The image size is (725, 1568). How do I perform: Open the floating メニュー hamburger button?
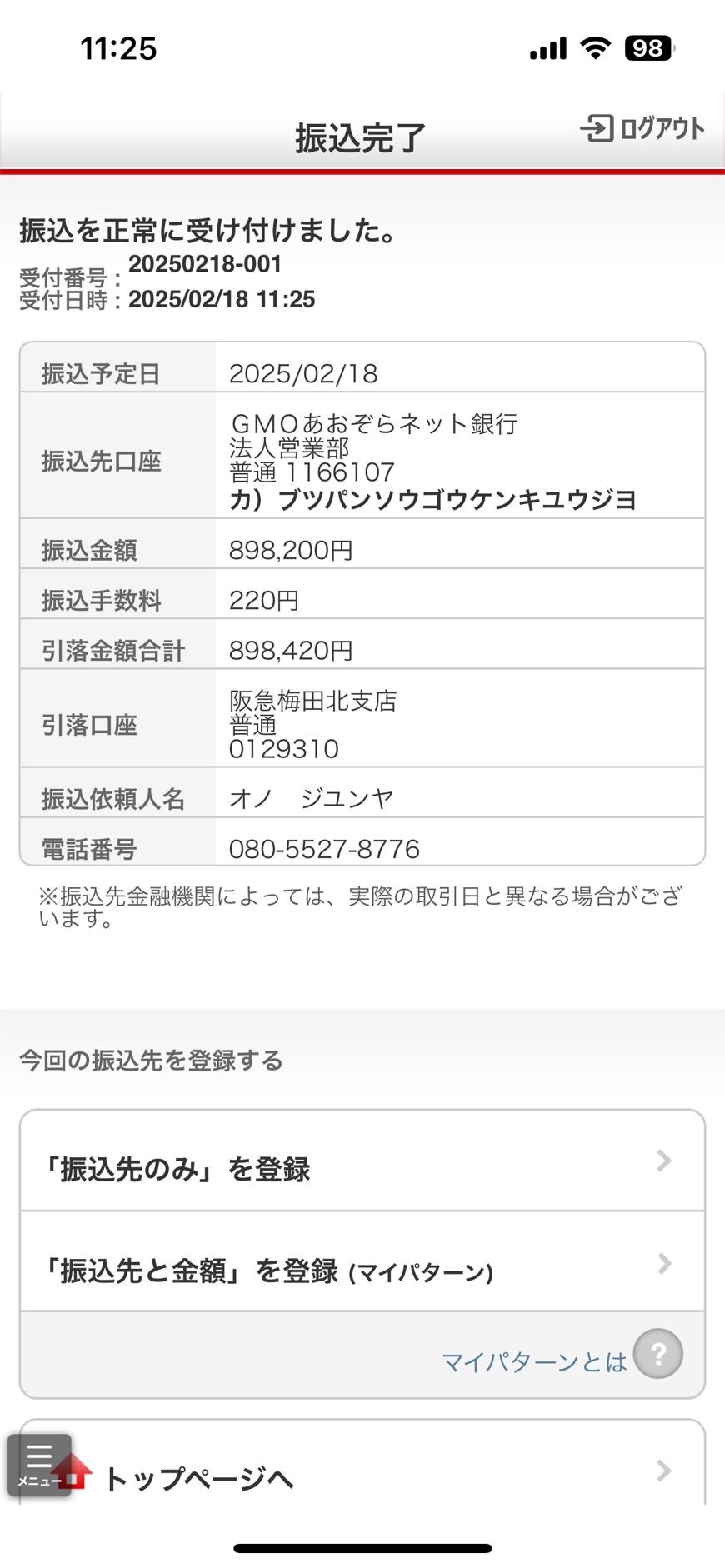[x=39, y=1465]
